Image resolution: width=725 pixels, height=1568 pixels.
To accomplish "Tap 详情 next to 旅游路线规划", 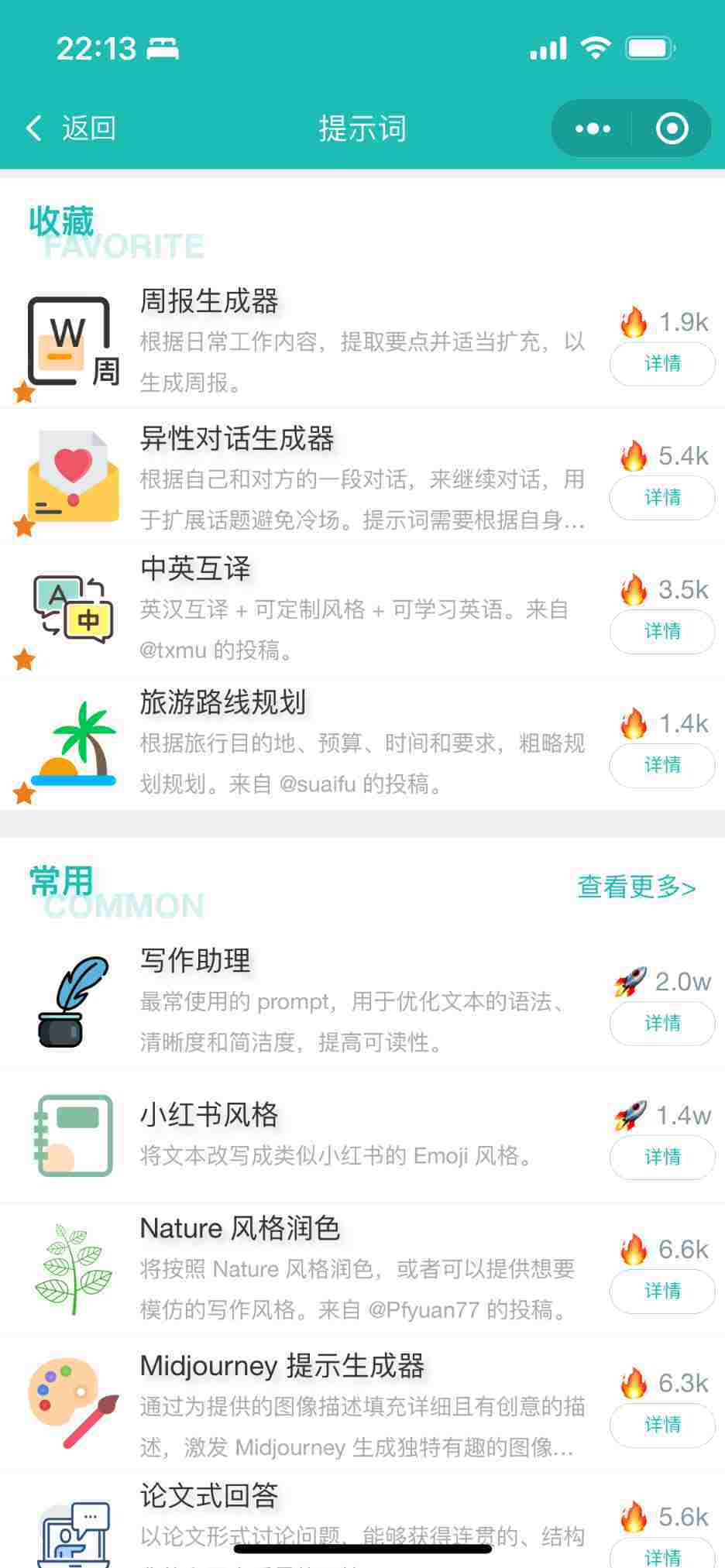I will pos(662,765).
